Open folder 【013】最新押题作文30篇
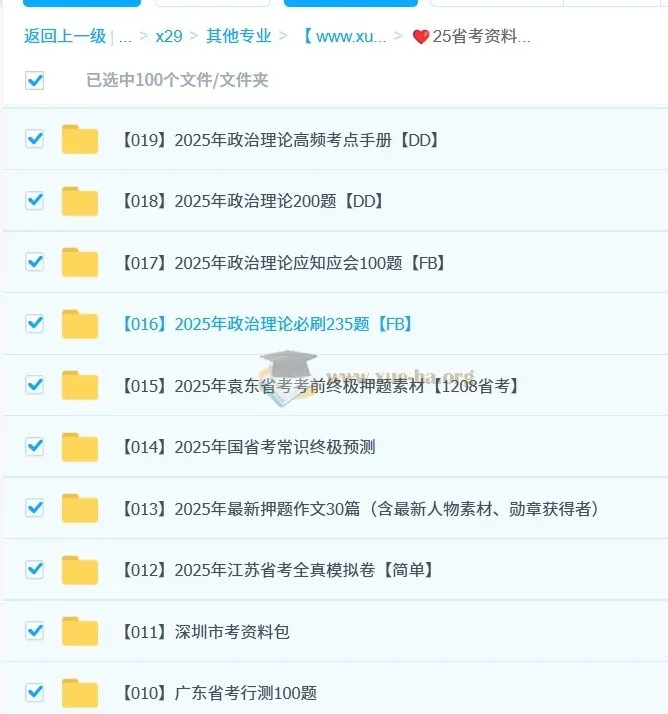 [x=360, y=509]
